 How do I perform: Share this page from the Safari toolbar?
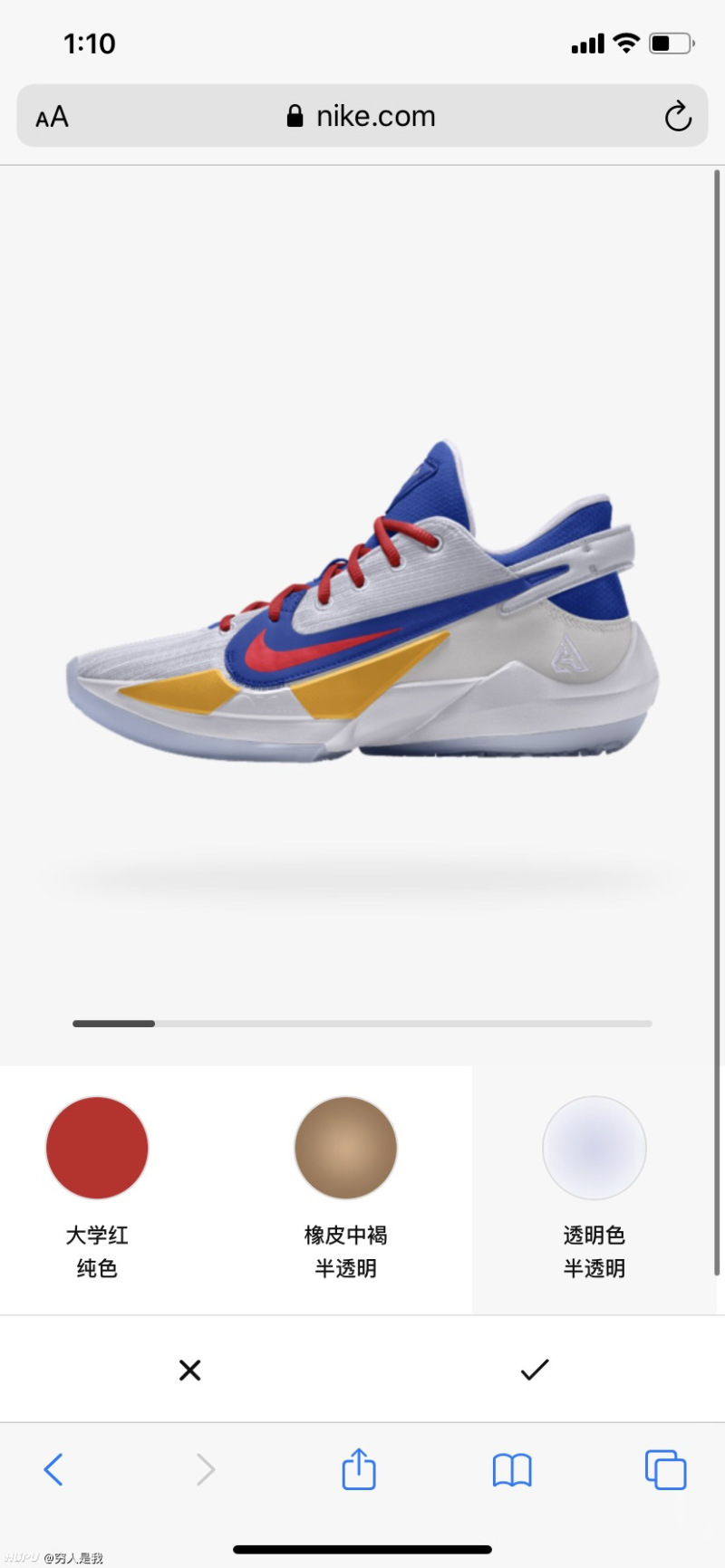tap(359, 1469)
